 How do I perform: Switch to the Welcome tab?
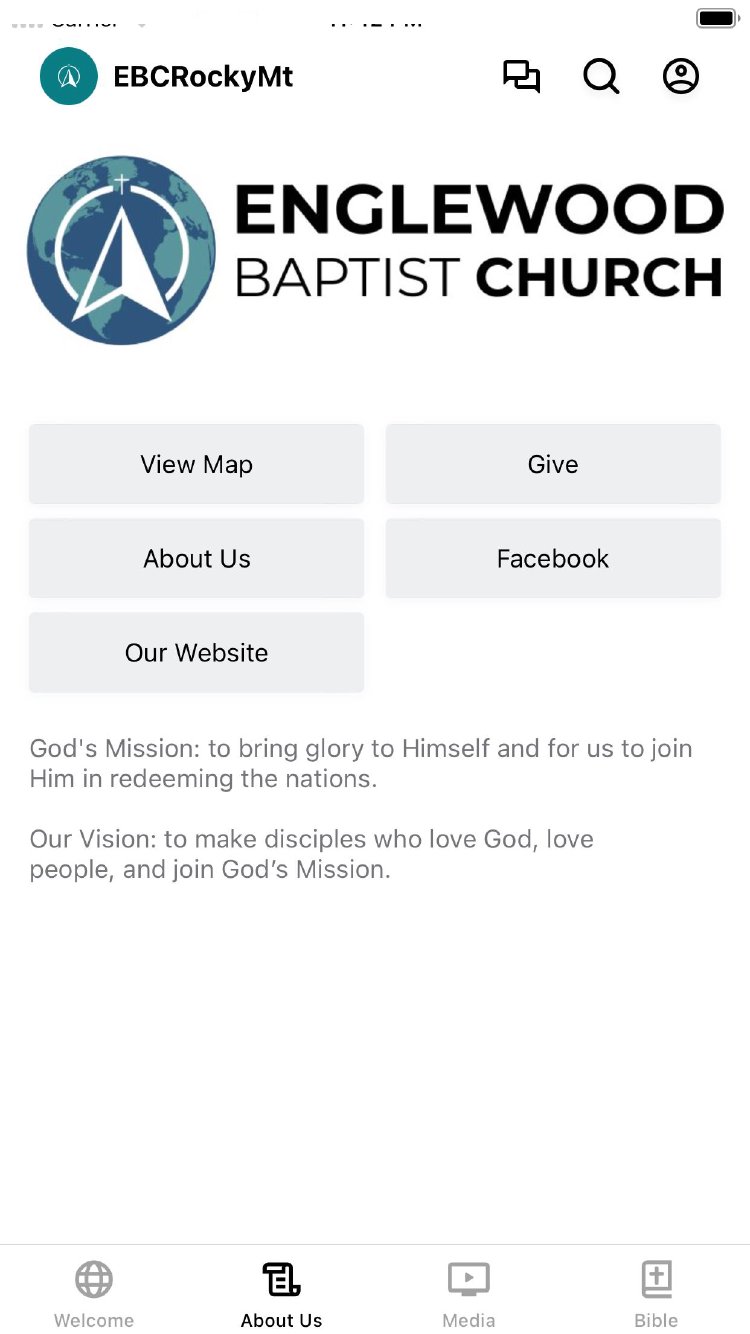click(94, 1293)
